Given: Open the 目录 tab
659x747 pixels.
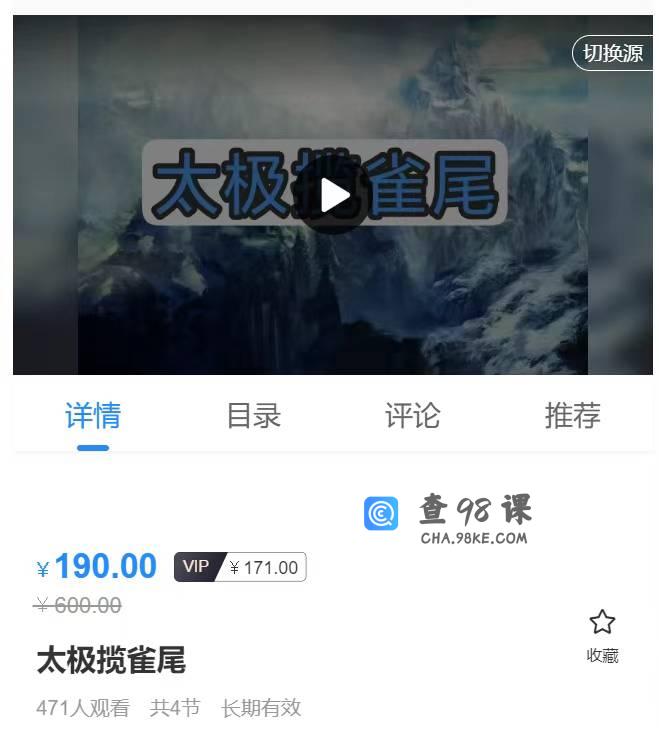Looking at the screenshot, I should 253,416.
